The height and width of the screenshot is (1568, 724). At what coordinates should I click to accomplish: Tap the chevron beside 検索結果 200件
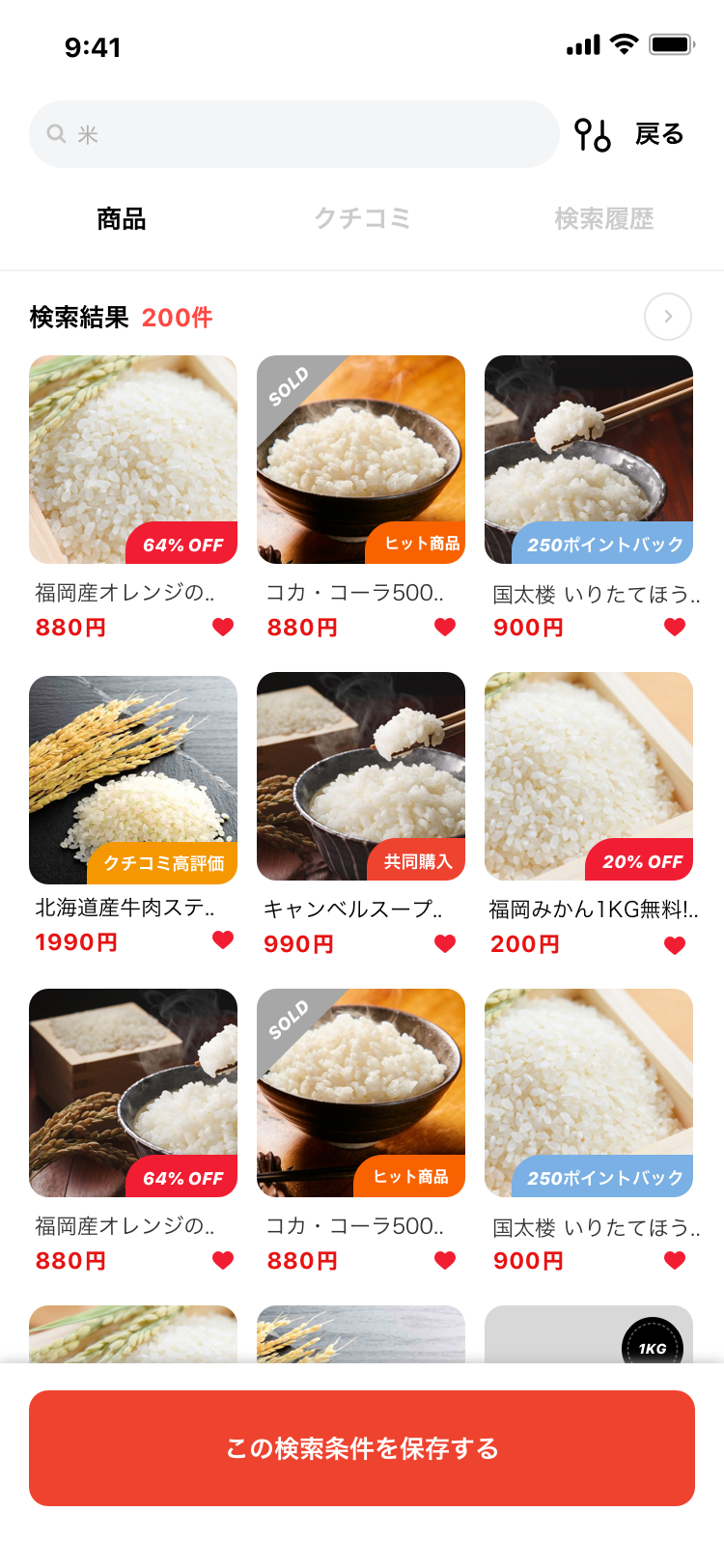pos(668,317)
